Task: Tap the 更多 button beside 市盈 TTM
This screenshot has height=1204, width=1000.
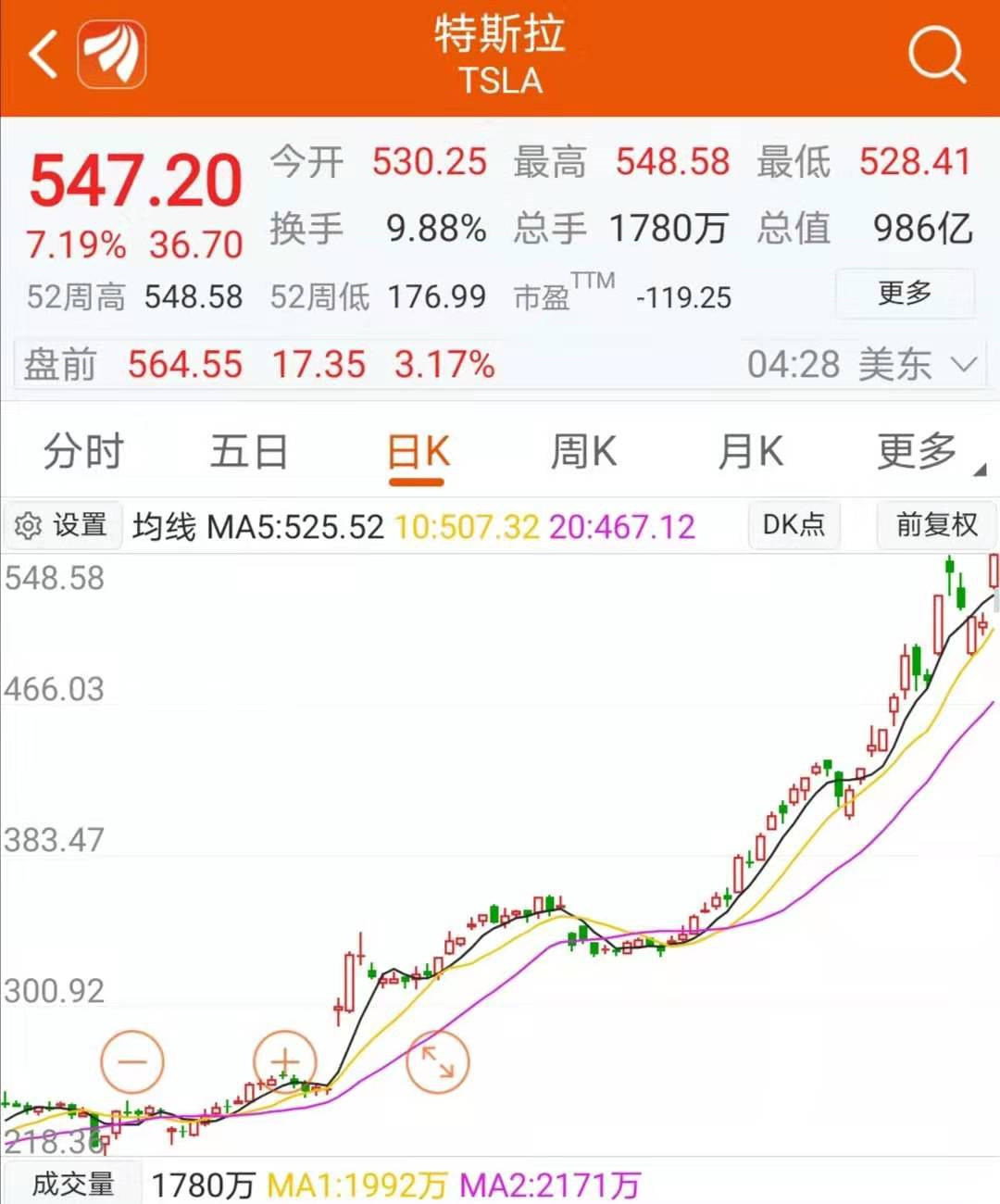Action: pyautogui.click(x=905, y=294)
